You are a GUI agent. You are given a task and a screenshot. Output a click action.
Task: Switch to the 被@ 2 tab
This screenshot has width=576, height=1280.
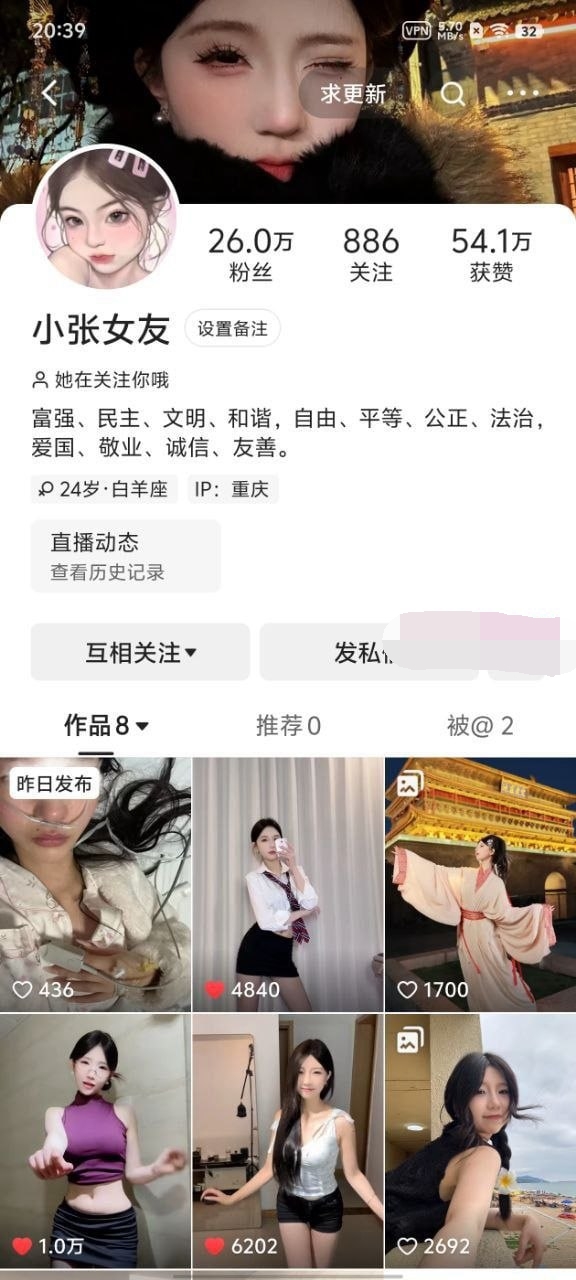pyautogui.click(x=480, y=726)
